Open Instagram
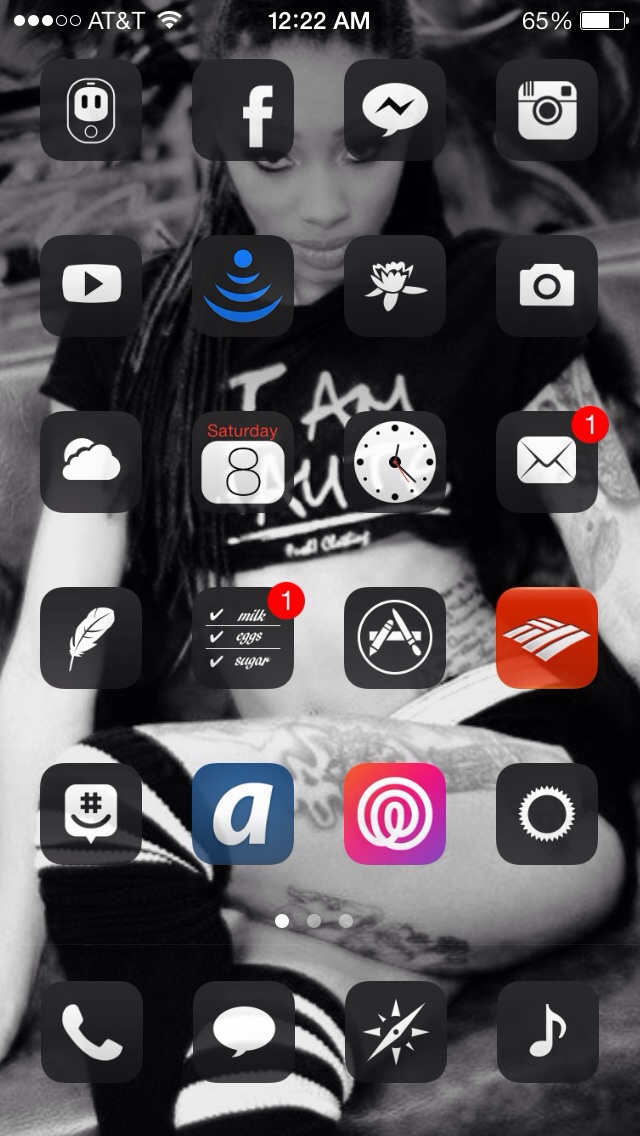Viewport: 640px width, 1136px height. tap(547, 109)
